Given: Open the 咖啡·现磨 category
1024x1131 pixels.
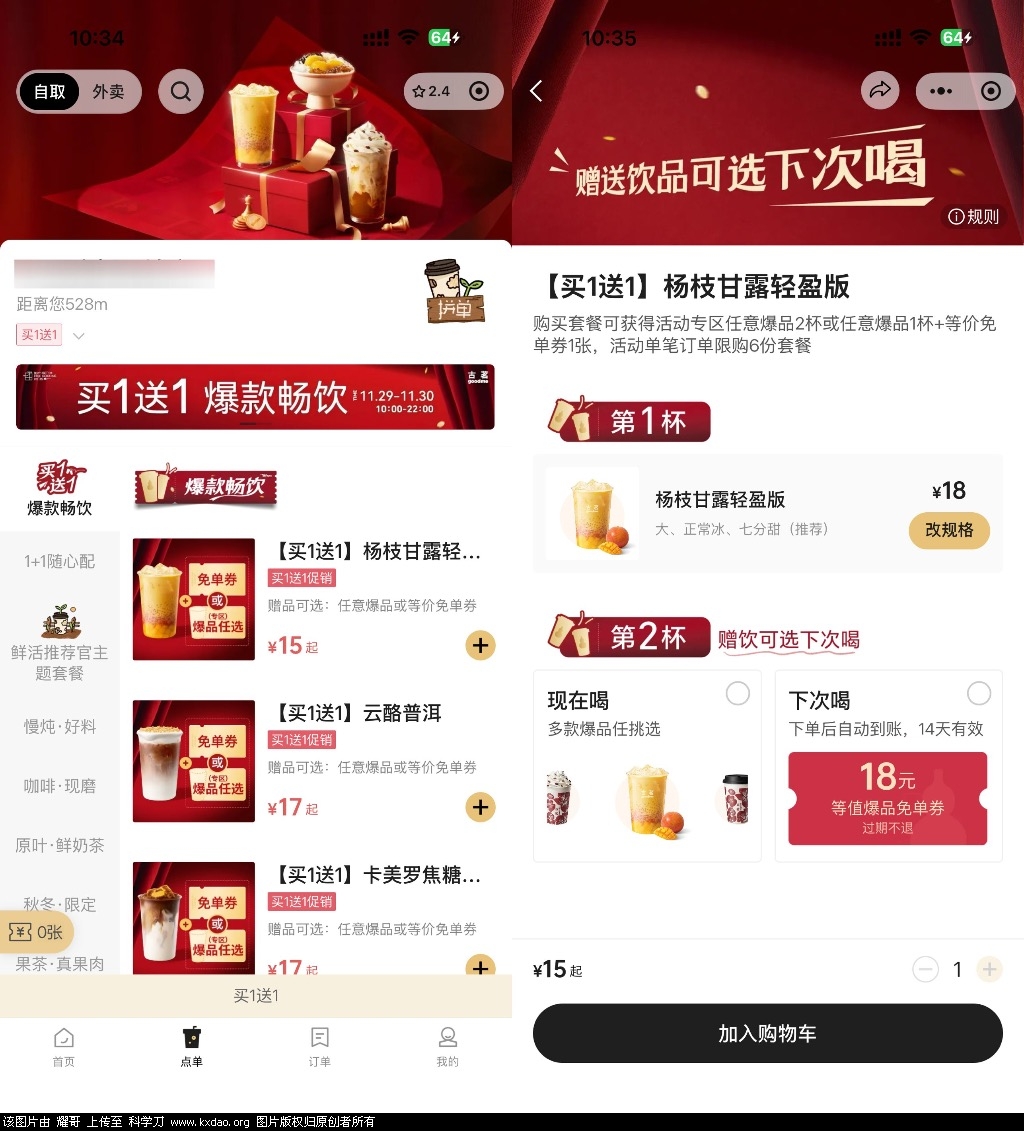Looking at the screenshot, I should point(60,786).
